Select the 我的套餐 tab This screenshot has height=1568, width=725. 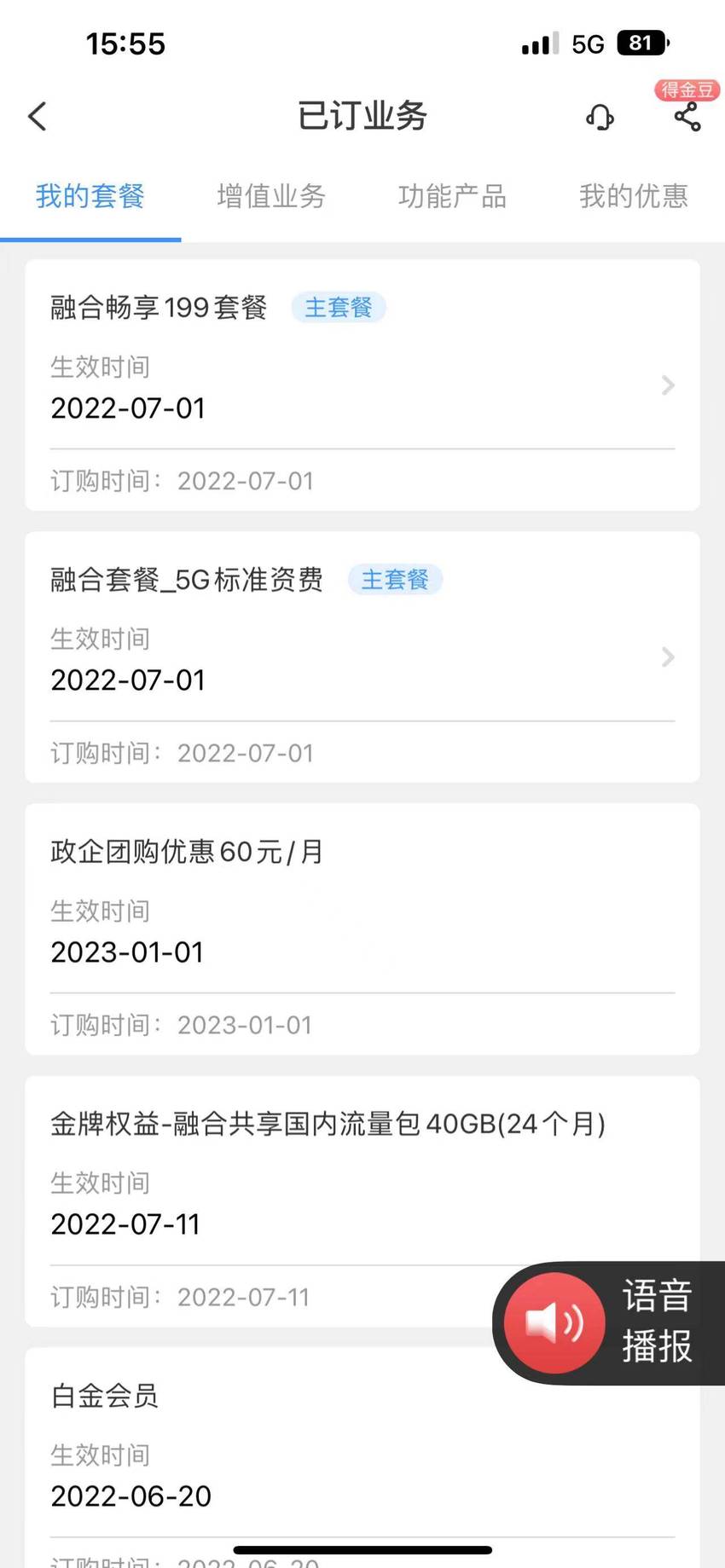[90, 196]
